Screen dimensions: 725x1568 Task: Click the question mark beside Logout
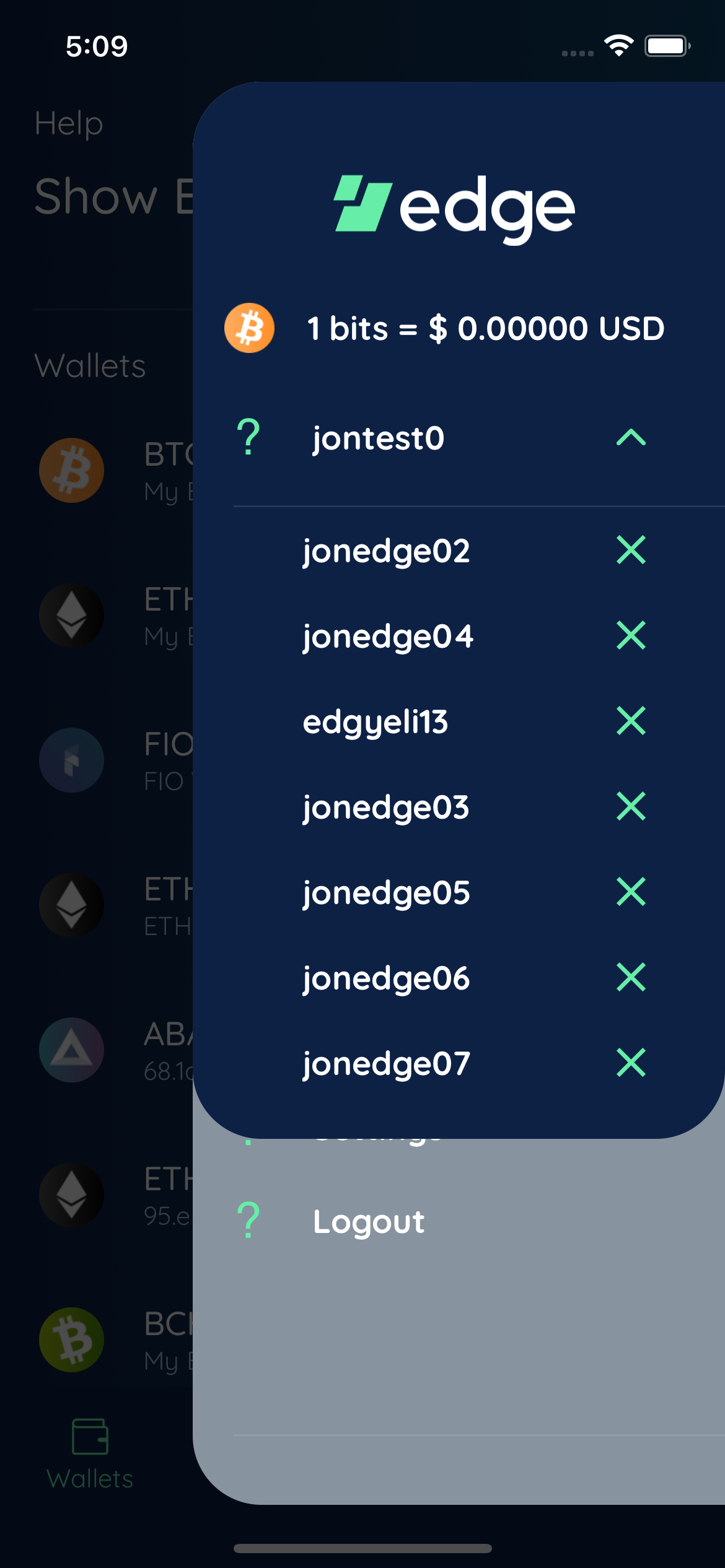248,1221
